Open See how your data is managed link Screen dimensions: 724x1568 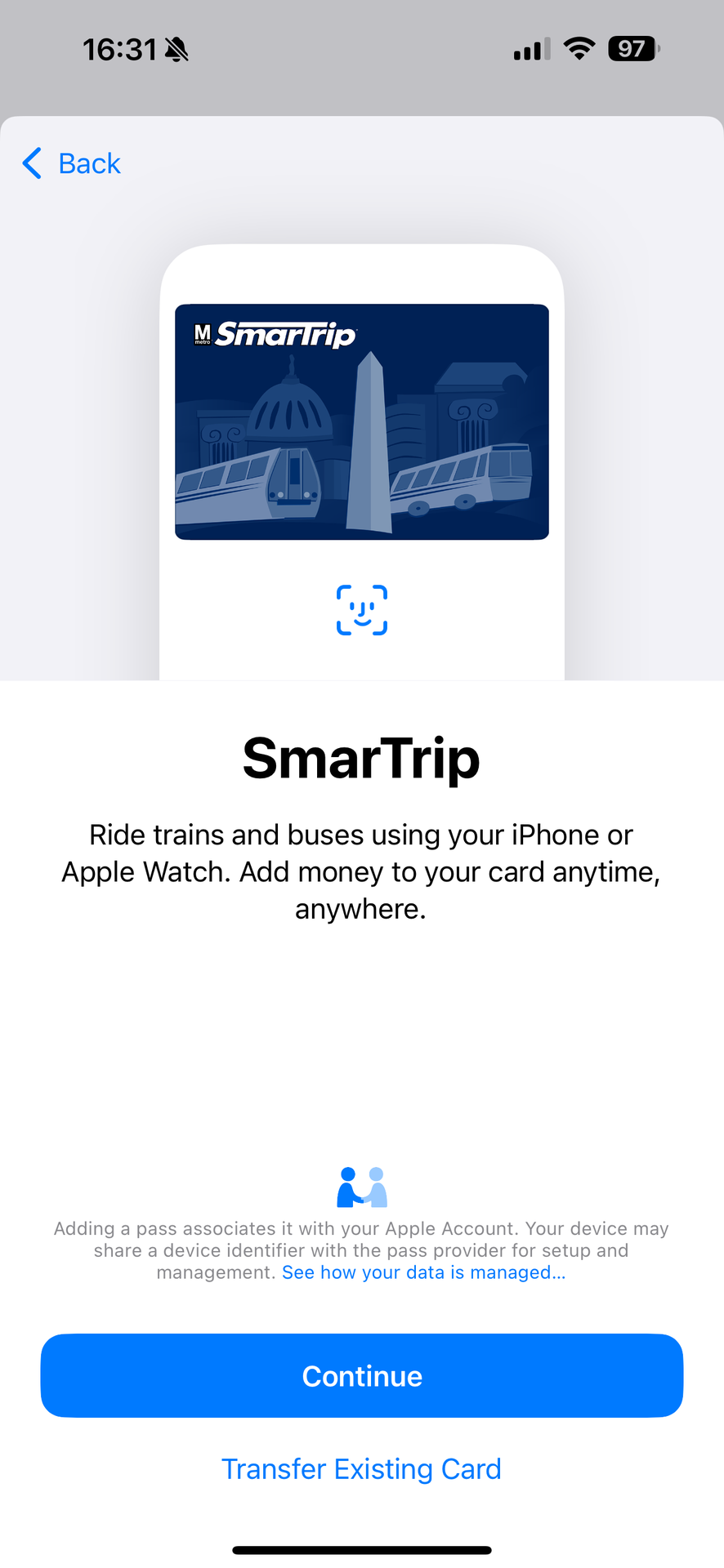click(423, 1272)
